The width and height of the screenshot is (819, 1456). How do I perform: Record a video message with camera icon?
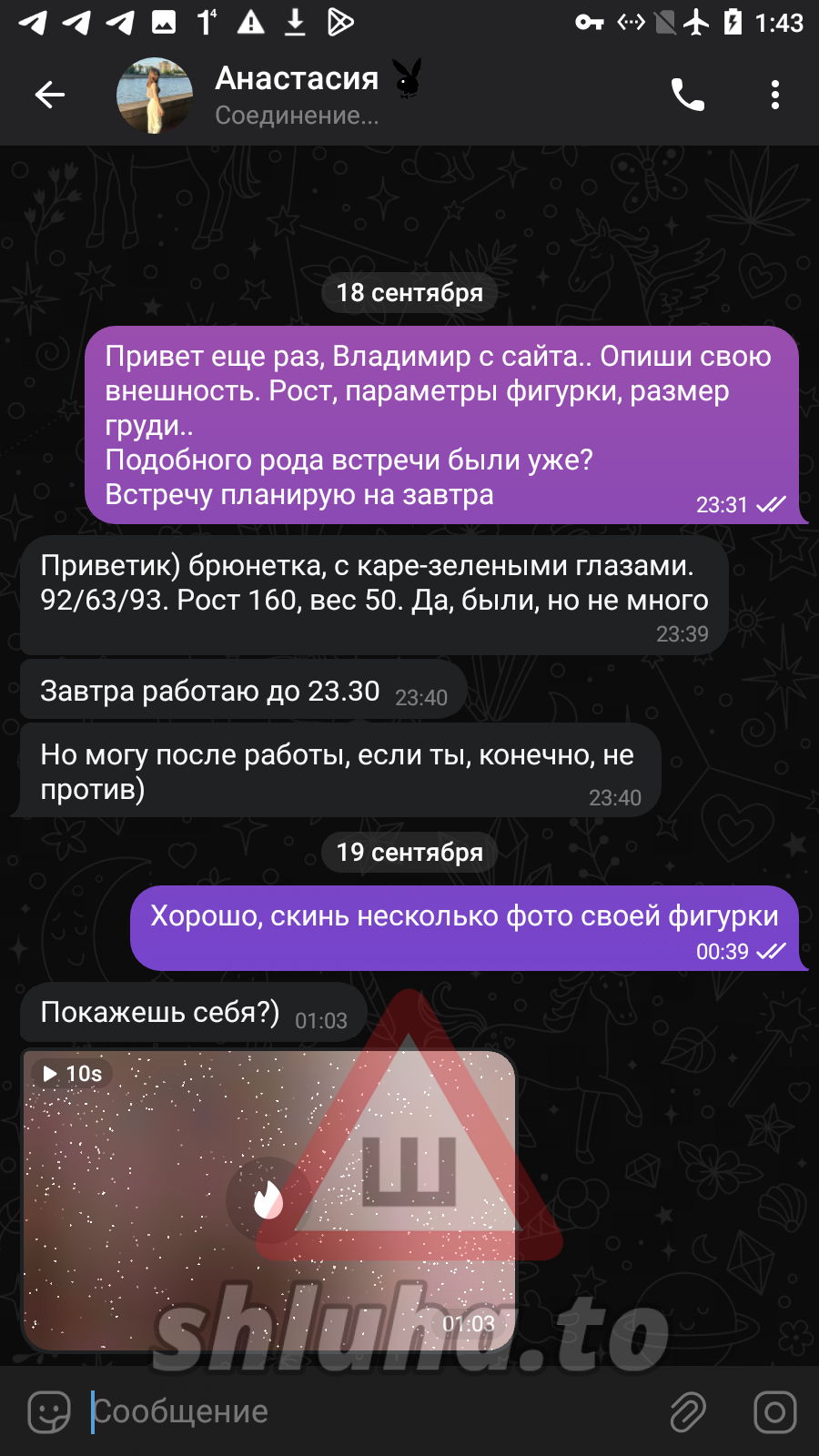774,1412
